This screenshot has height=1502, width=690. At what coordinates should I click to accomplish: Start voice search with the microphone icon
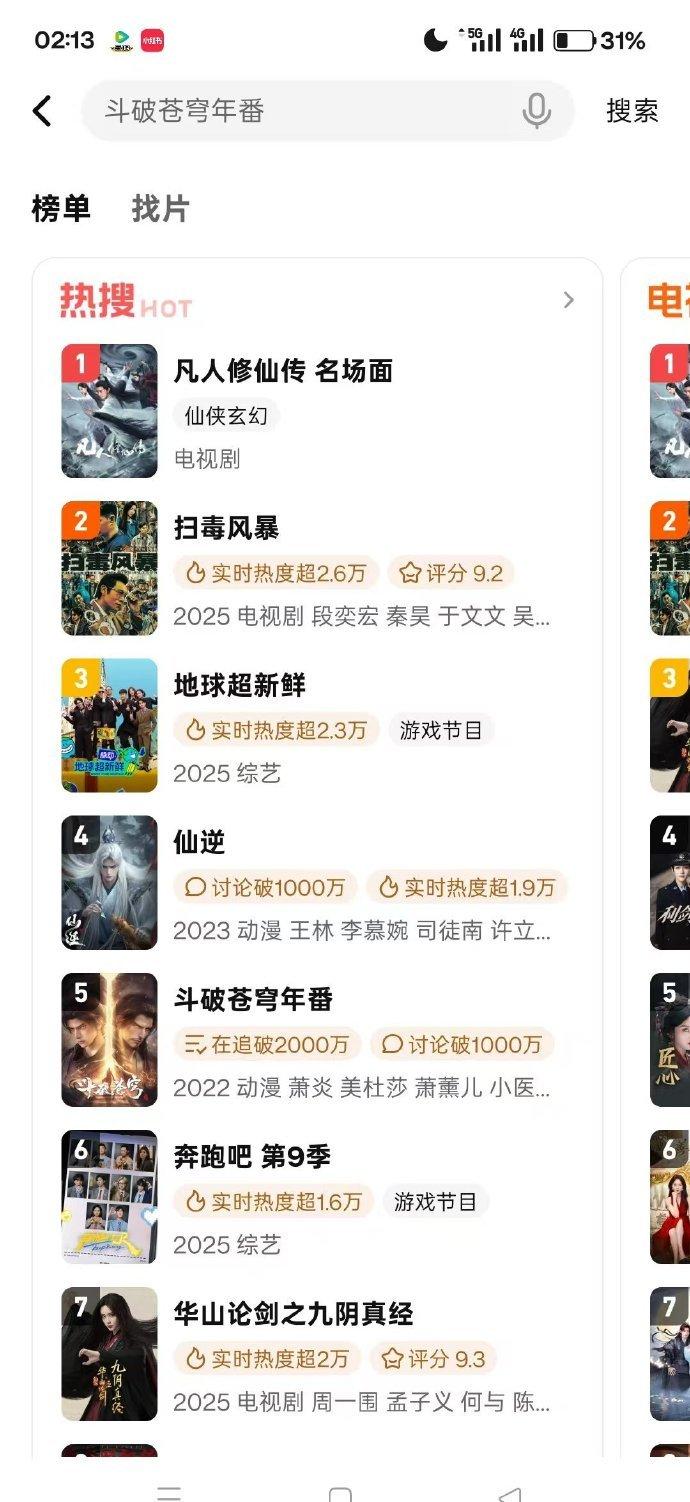tap(537, 111)
